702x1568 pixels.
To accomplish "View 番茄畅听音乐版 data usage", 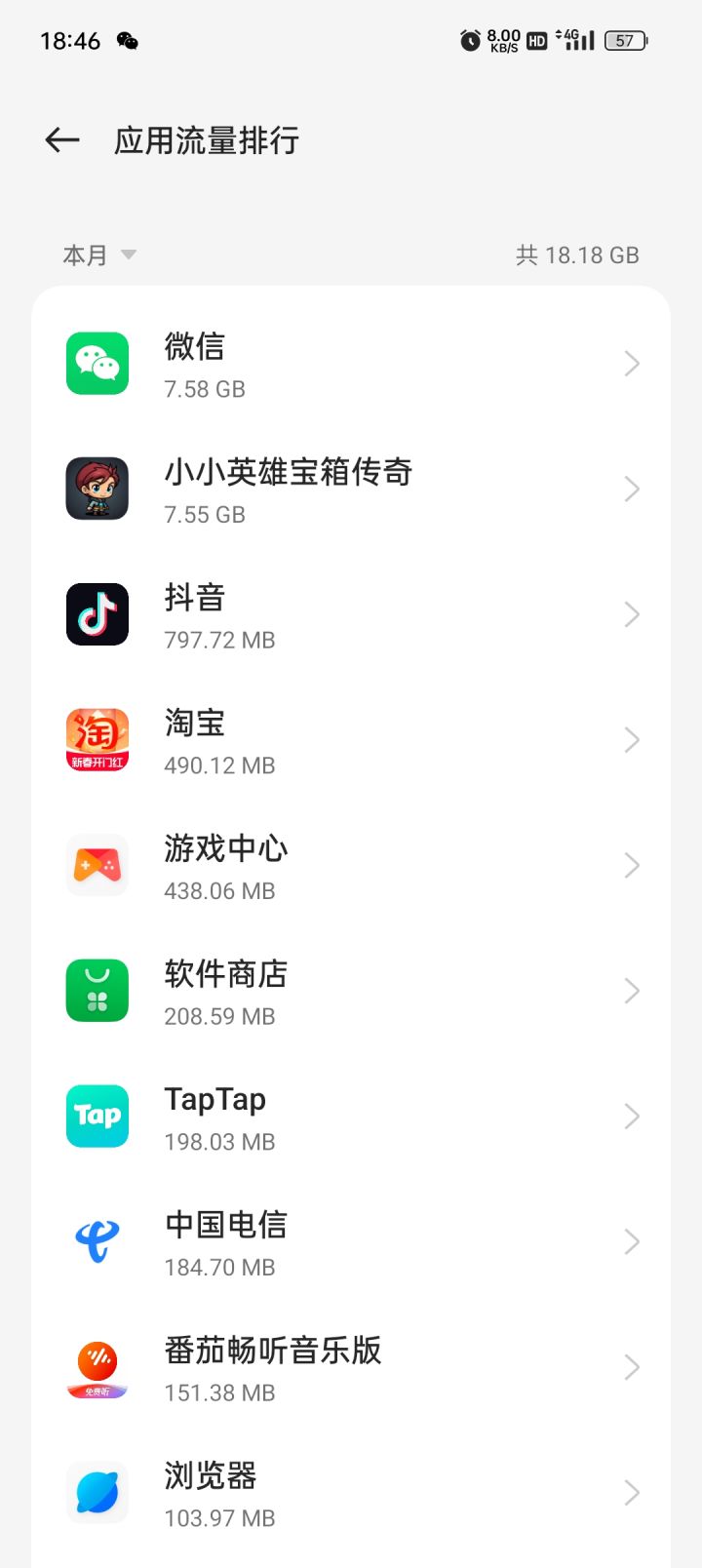I will click(x=351, y=1368).
